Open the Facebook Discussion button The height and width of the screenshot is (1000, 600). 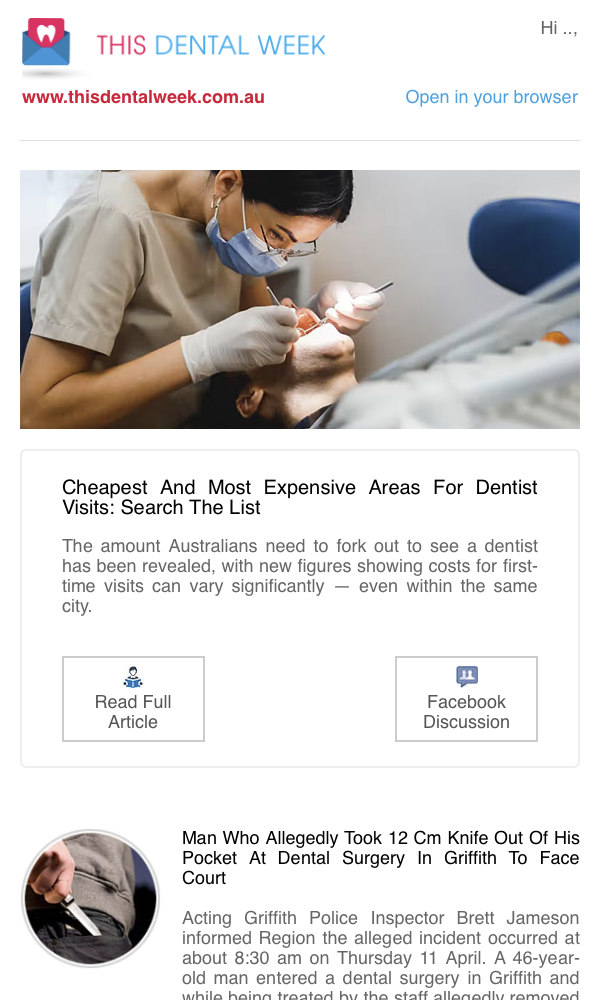tap(466, 699)
